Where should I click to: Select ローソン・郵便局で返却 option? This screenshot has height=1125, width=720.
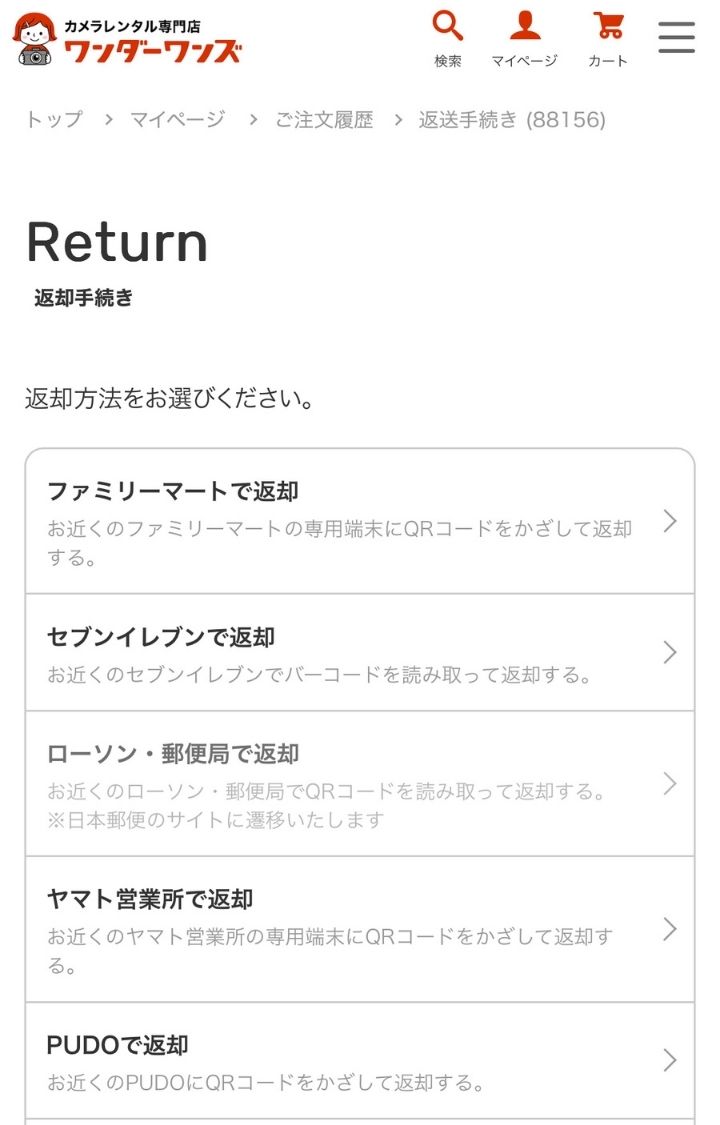point(359,784)
